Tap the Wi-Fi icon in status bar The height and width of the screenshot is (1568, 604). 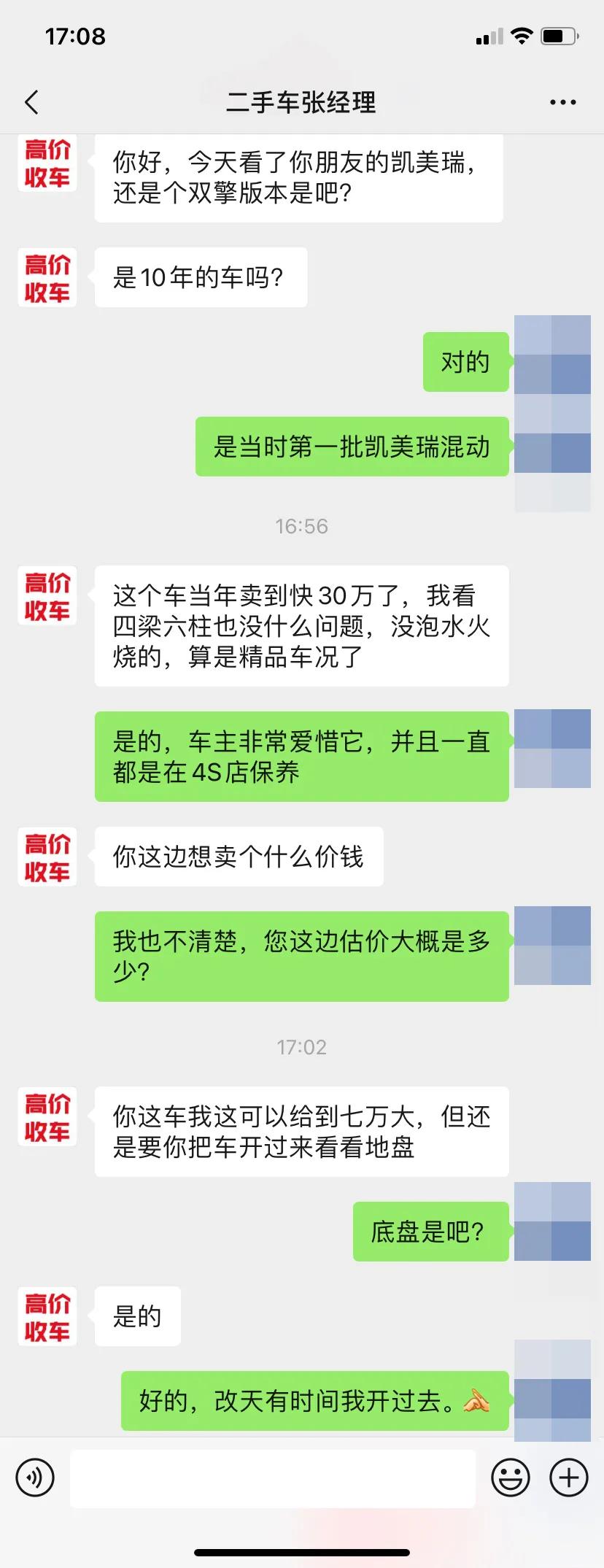pos(522,35)
